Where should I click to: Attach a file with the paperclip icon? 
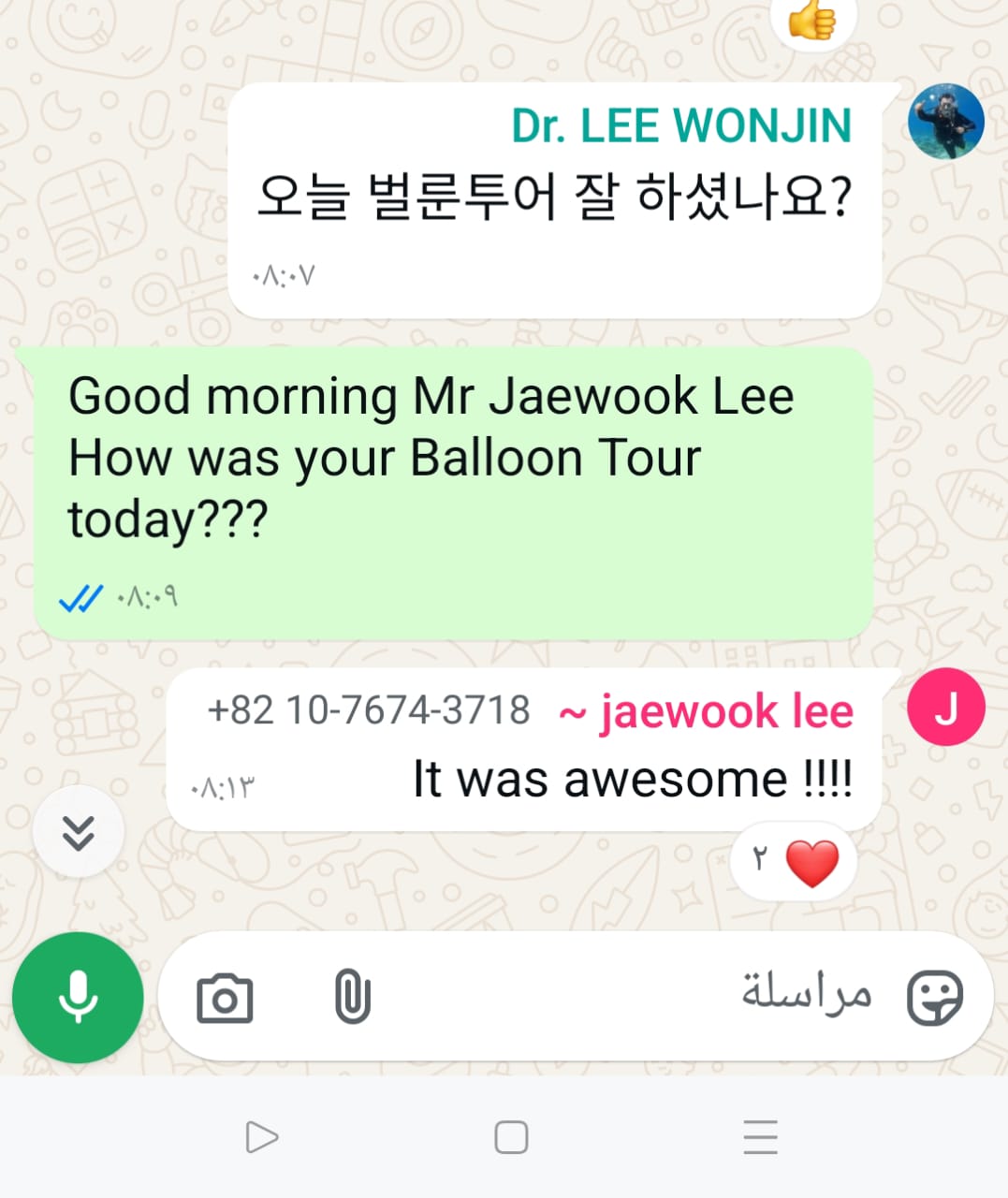click(x=353, y=997)
